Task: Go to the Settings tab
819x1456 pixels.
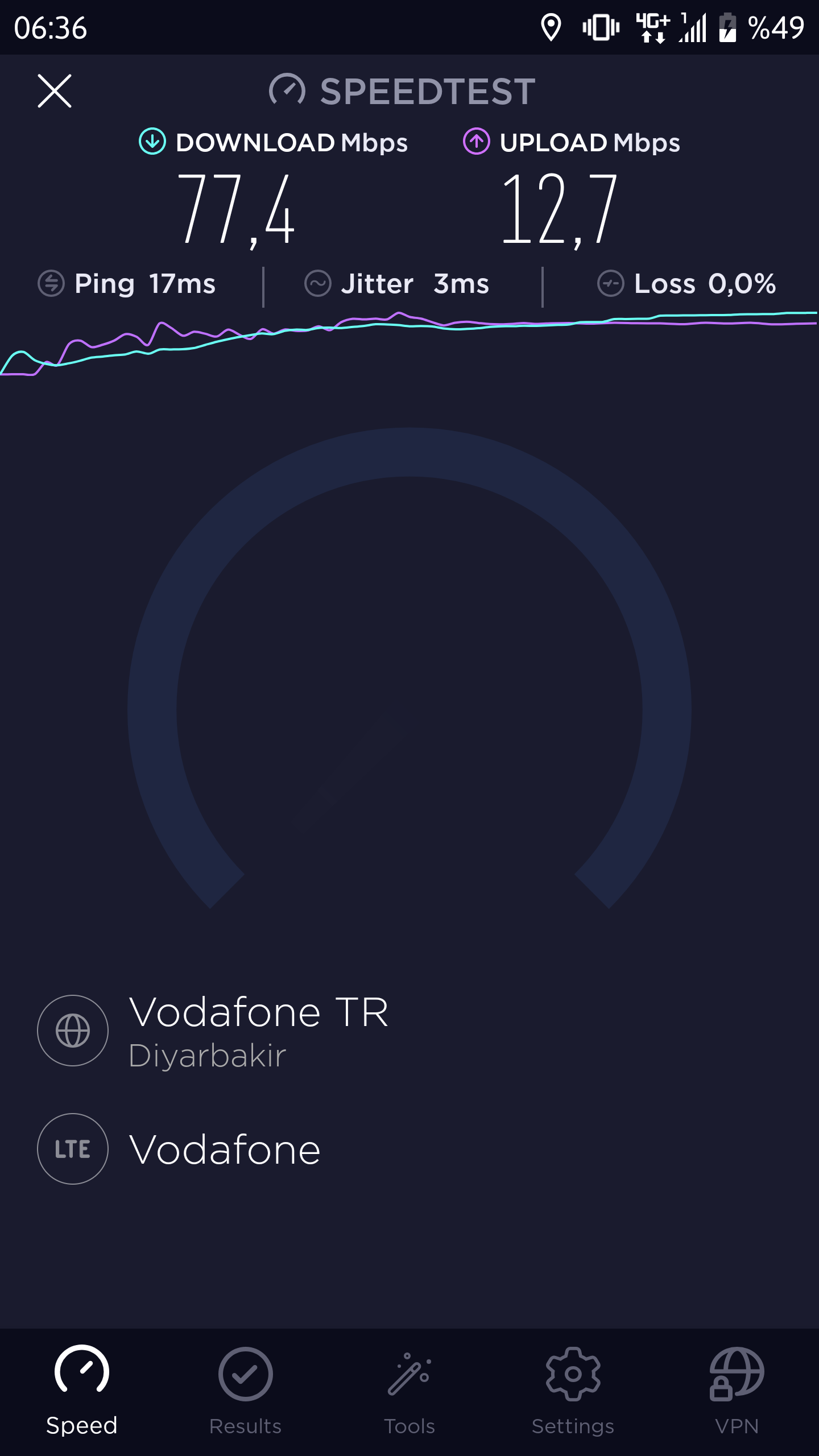Action: tap(573, 1392)
